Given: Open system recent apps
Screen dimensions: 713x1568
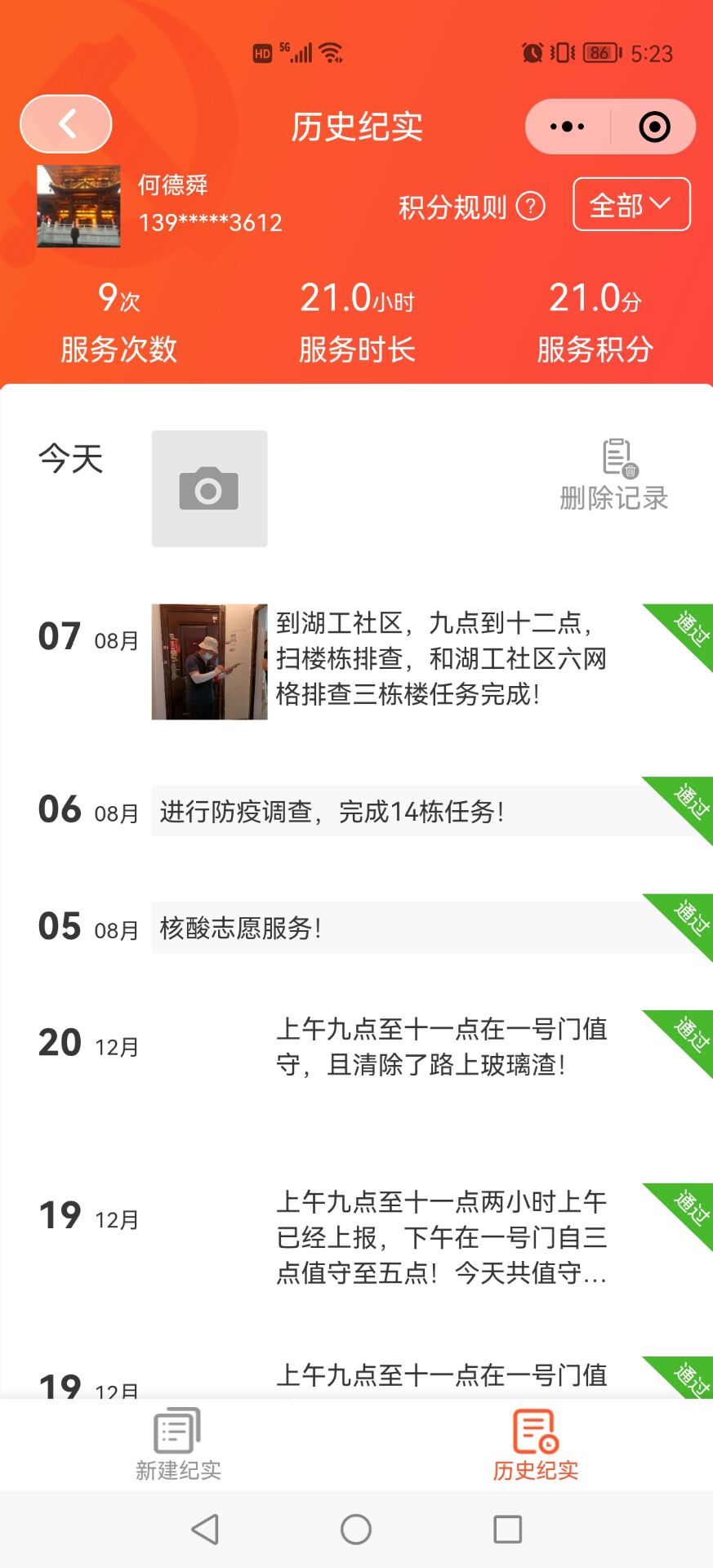Looking at the screenshot, I should tap(507, 1530).
